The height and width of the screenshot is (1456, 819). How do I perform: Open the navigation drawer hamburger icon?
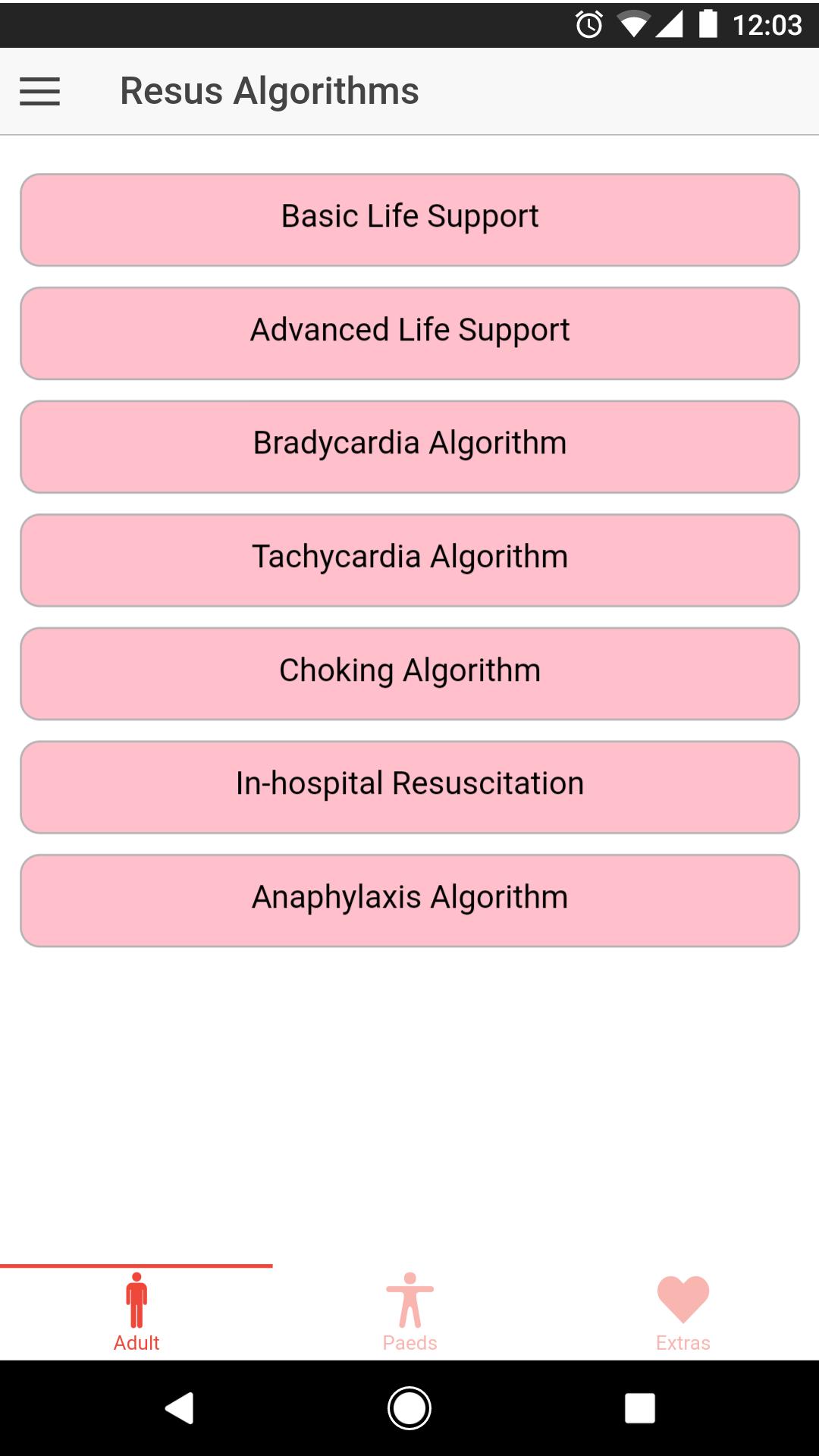[x=39, y=90]
